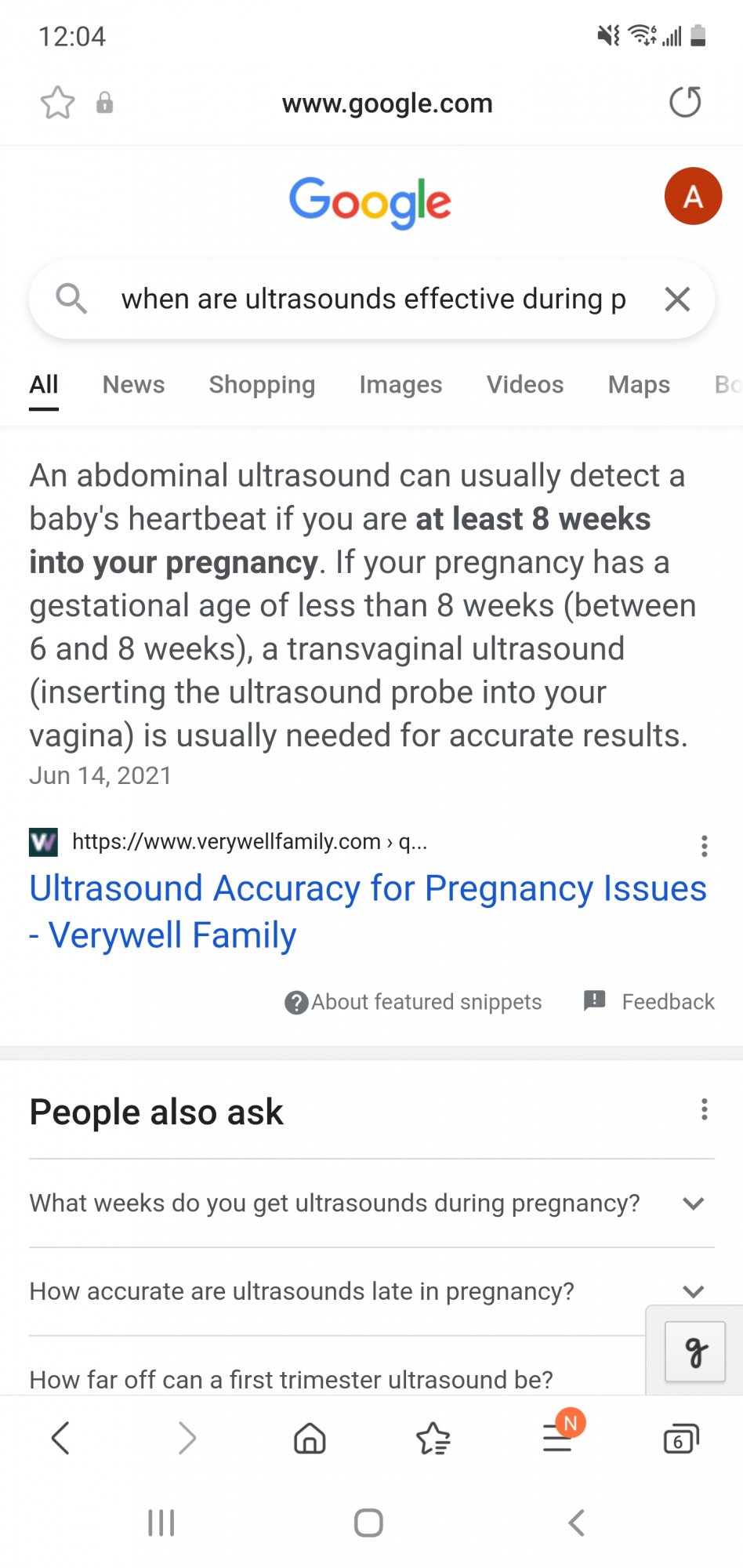Switch to the Maps tab
The width and height of the screenshot is (743, 1568).
pos(639,384)
